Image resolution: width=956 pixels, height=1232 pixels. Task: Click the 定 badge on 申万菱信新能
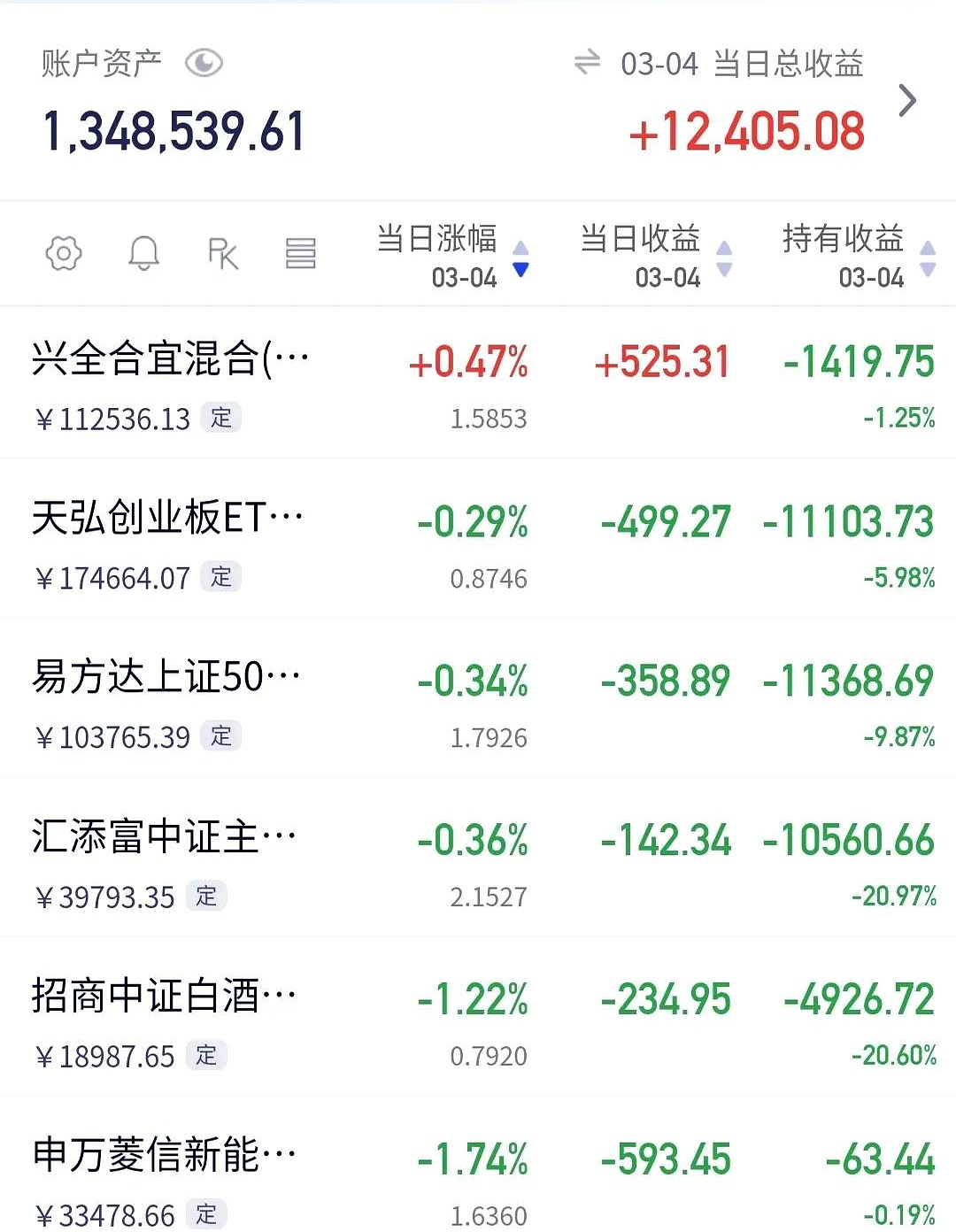pos(204,1213)
